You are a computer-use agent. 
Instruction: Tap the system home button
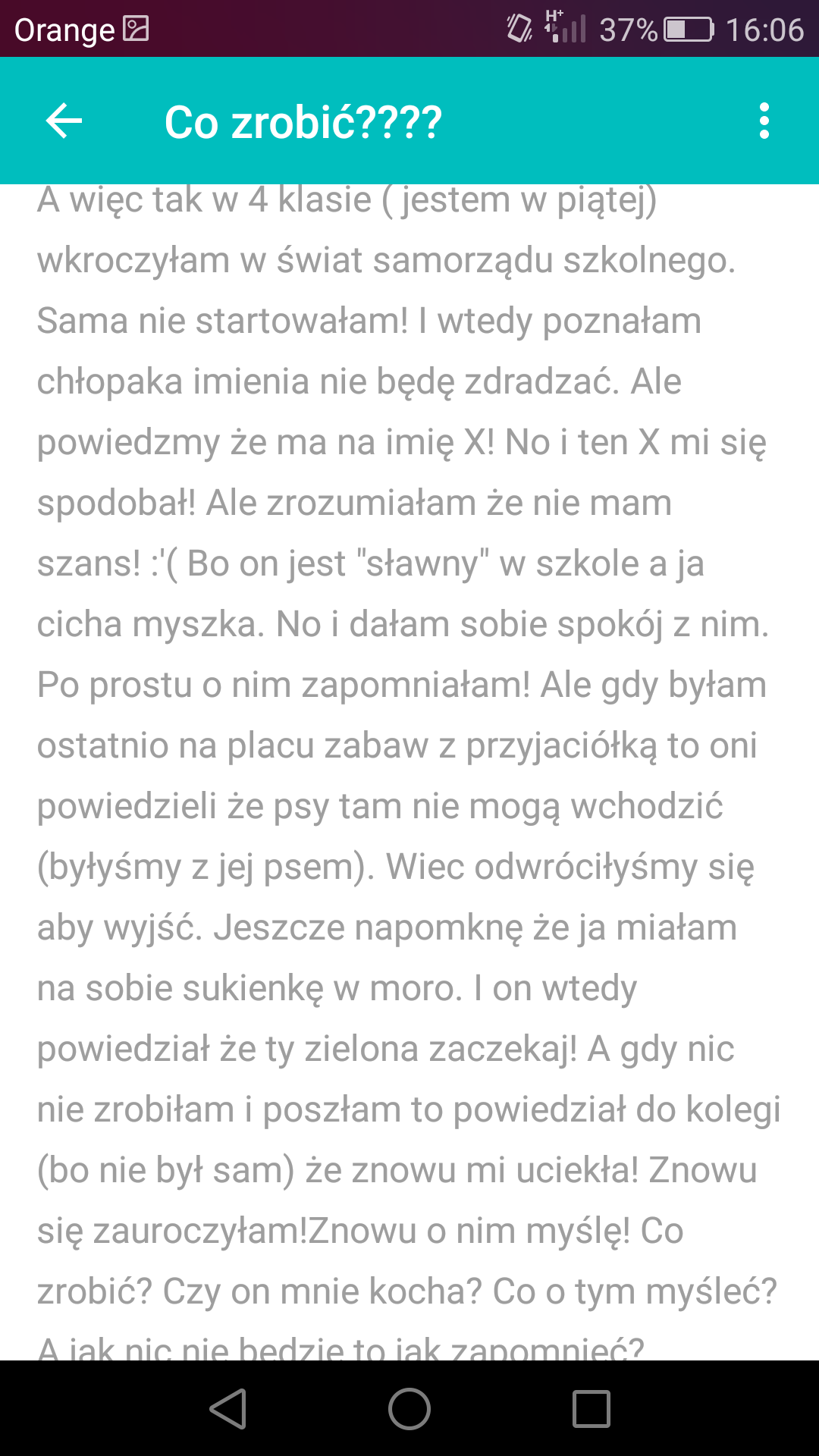409,1409
